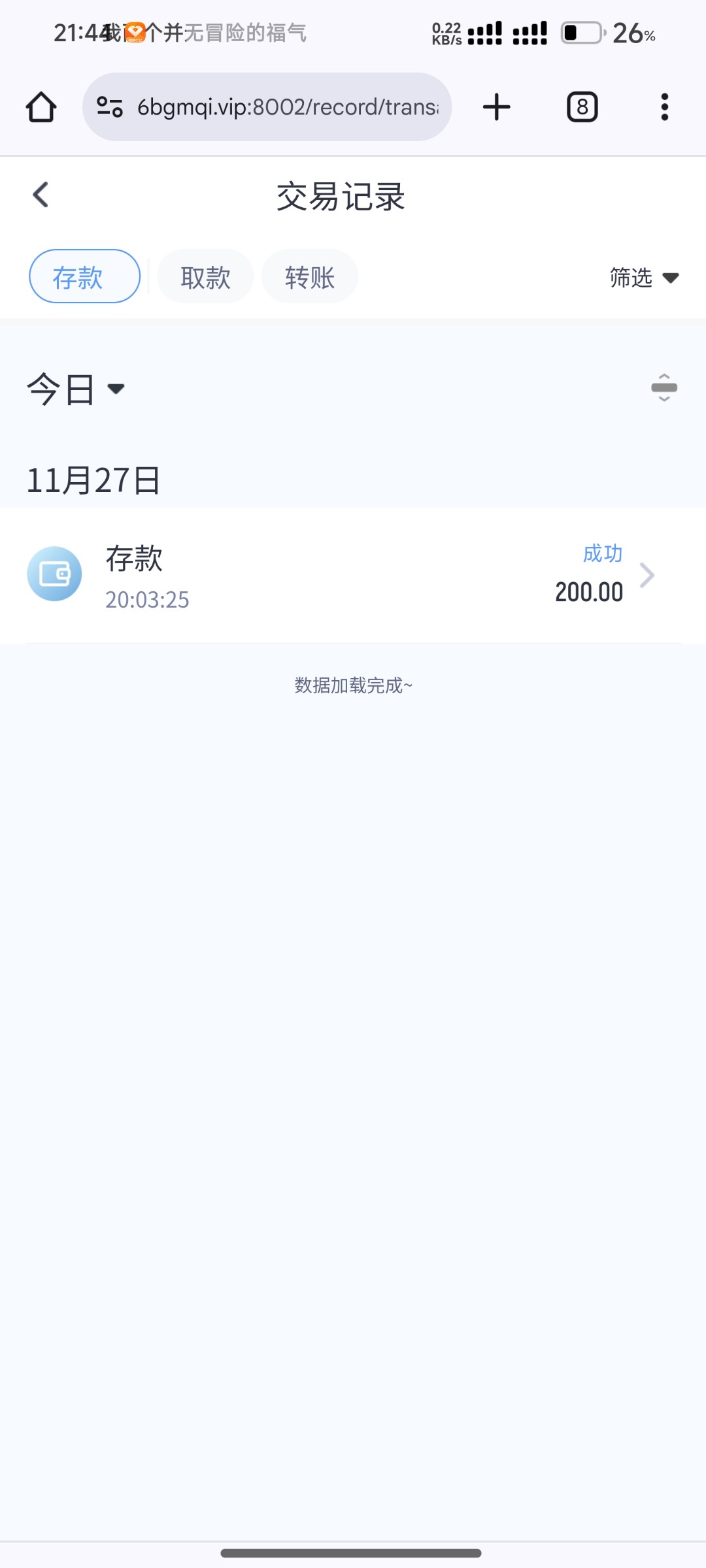Open the browser overflow menu
The image size is (706, 1568).
pos(665,106)
